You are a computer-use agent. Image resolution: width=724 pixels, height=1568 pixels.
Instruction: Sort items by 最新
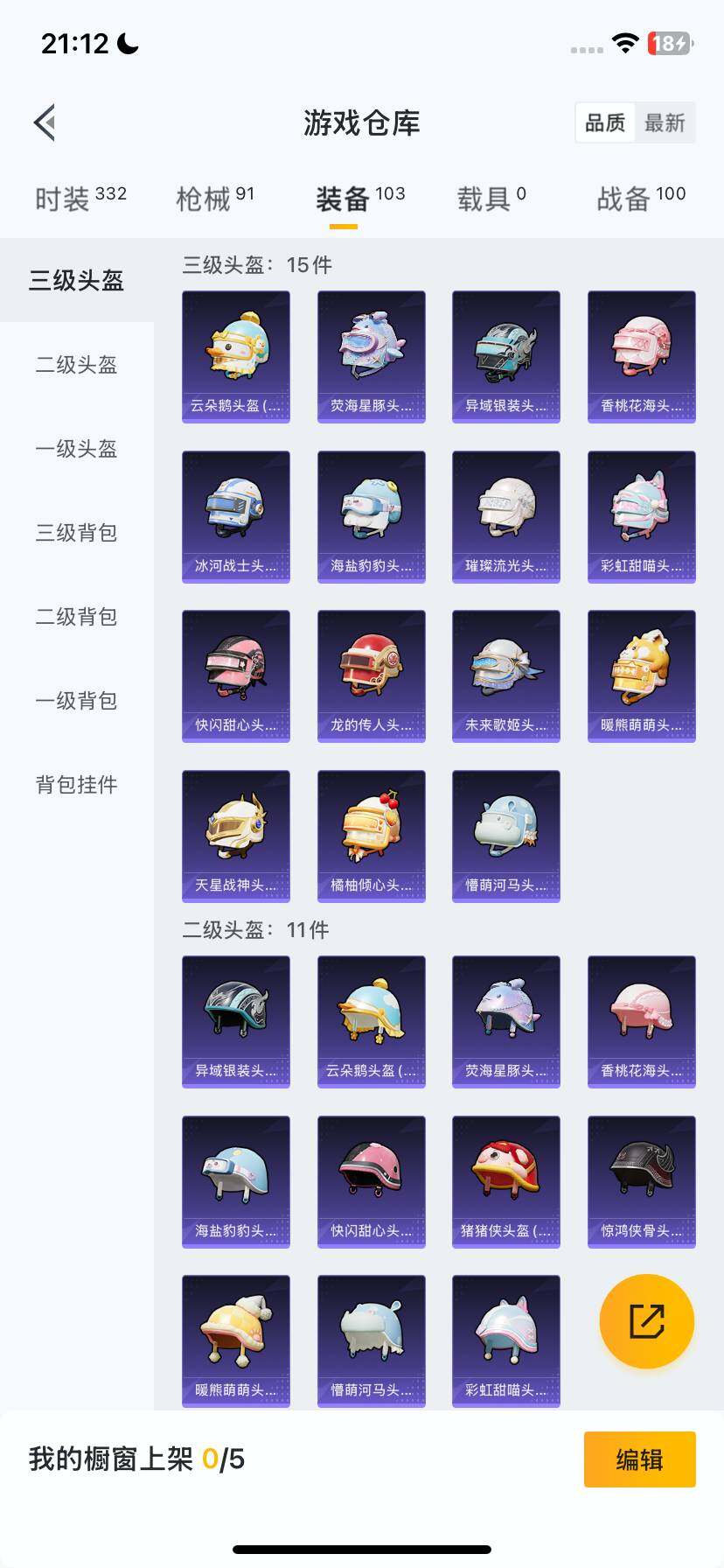coord(665,122)
